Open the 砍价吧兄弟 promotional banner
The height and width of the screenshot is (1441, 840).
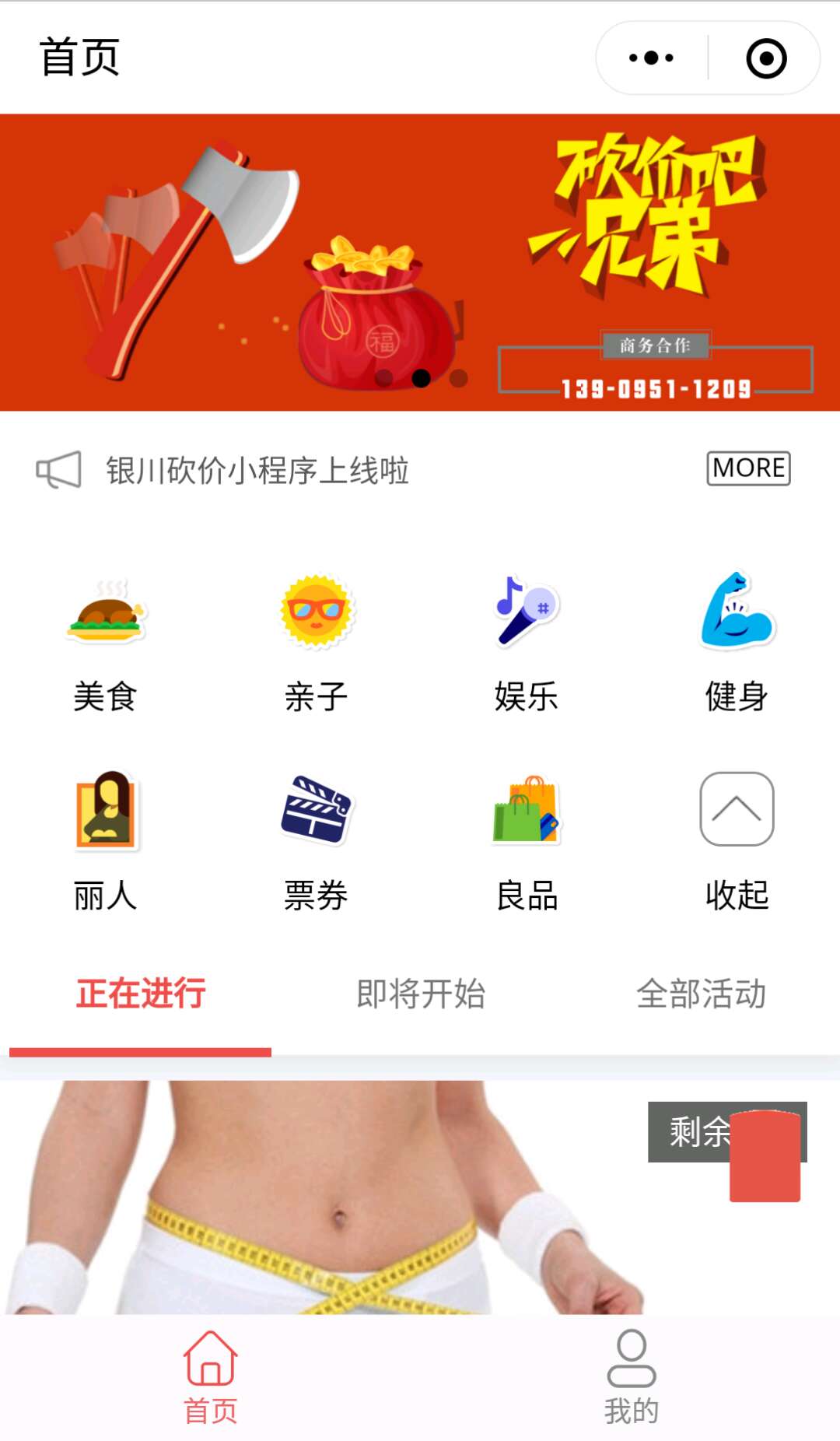420,262
